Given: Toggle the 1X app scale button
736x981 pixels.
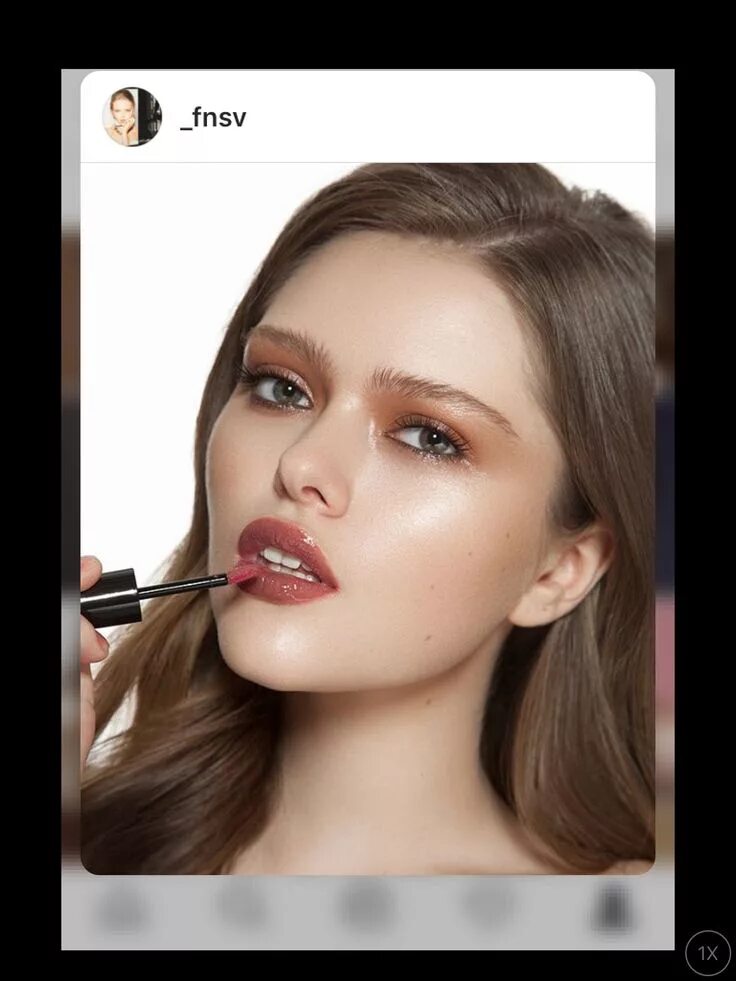Looking at the screenshot, I should tap(708, 953).
